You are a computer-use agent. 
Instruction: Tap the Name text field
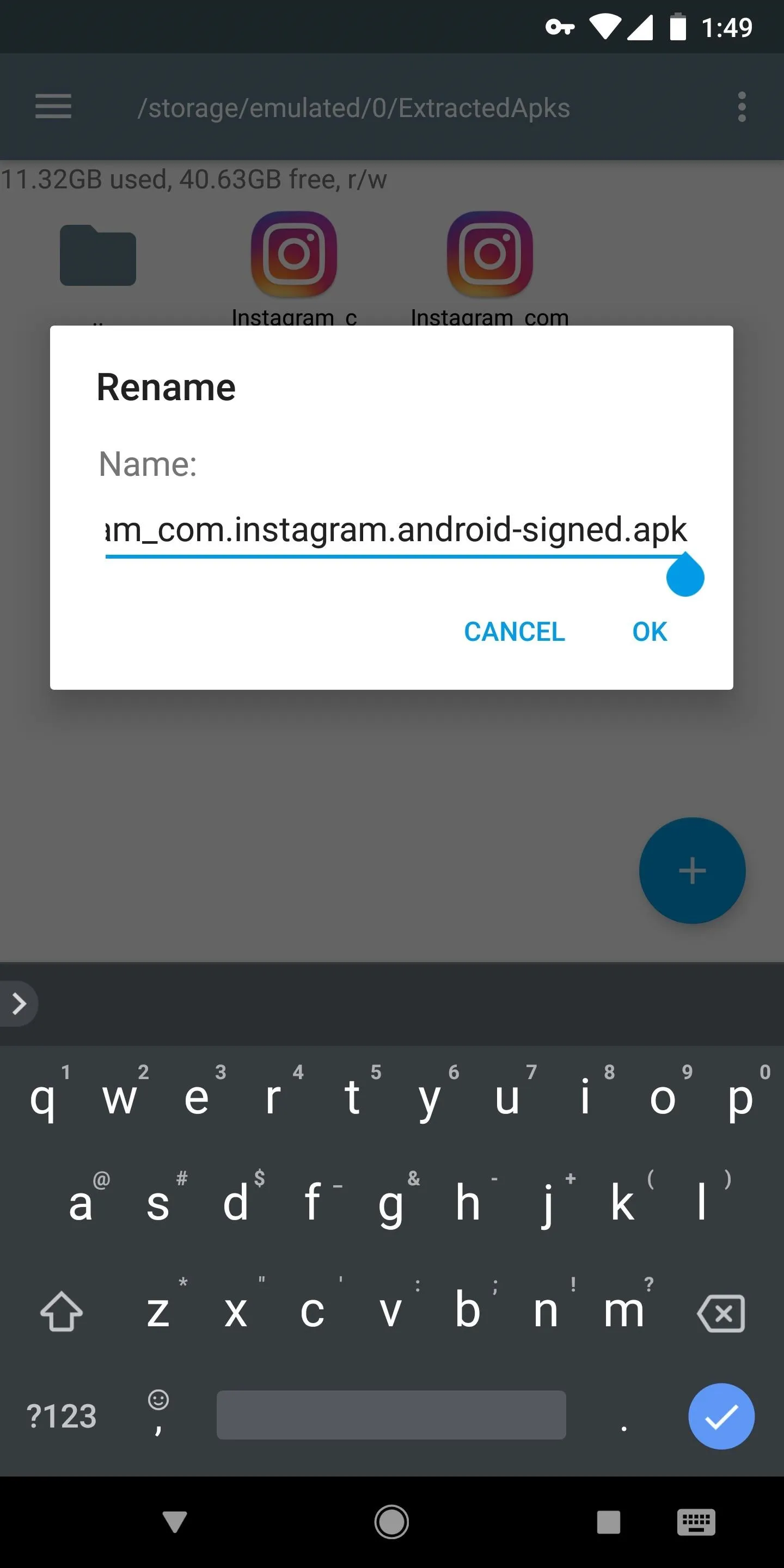click(396, 531)
